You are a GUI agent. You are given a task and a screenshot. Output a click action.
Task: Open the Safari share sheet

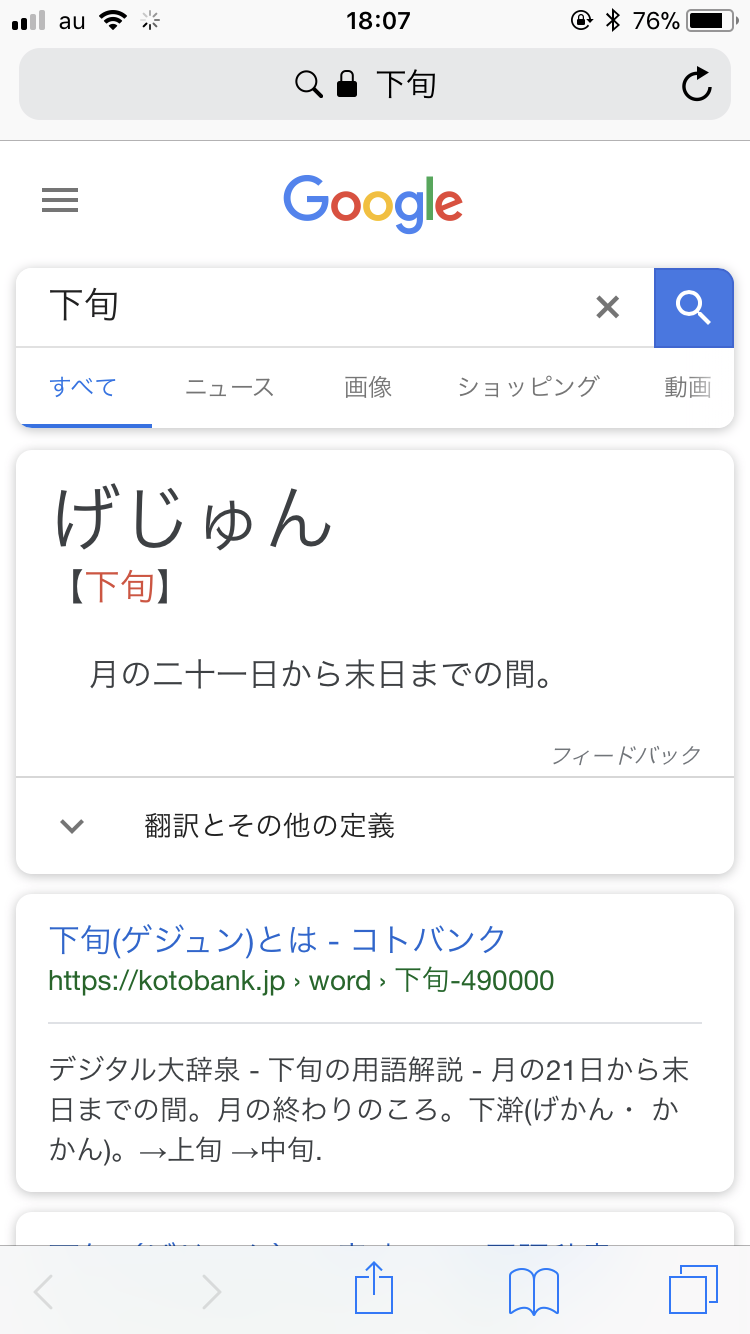[376, 1290]
